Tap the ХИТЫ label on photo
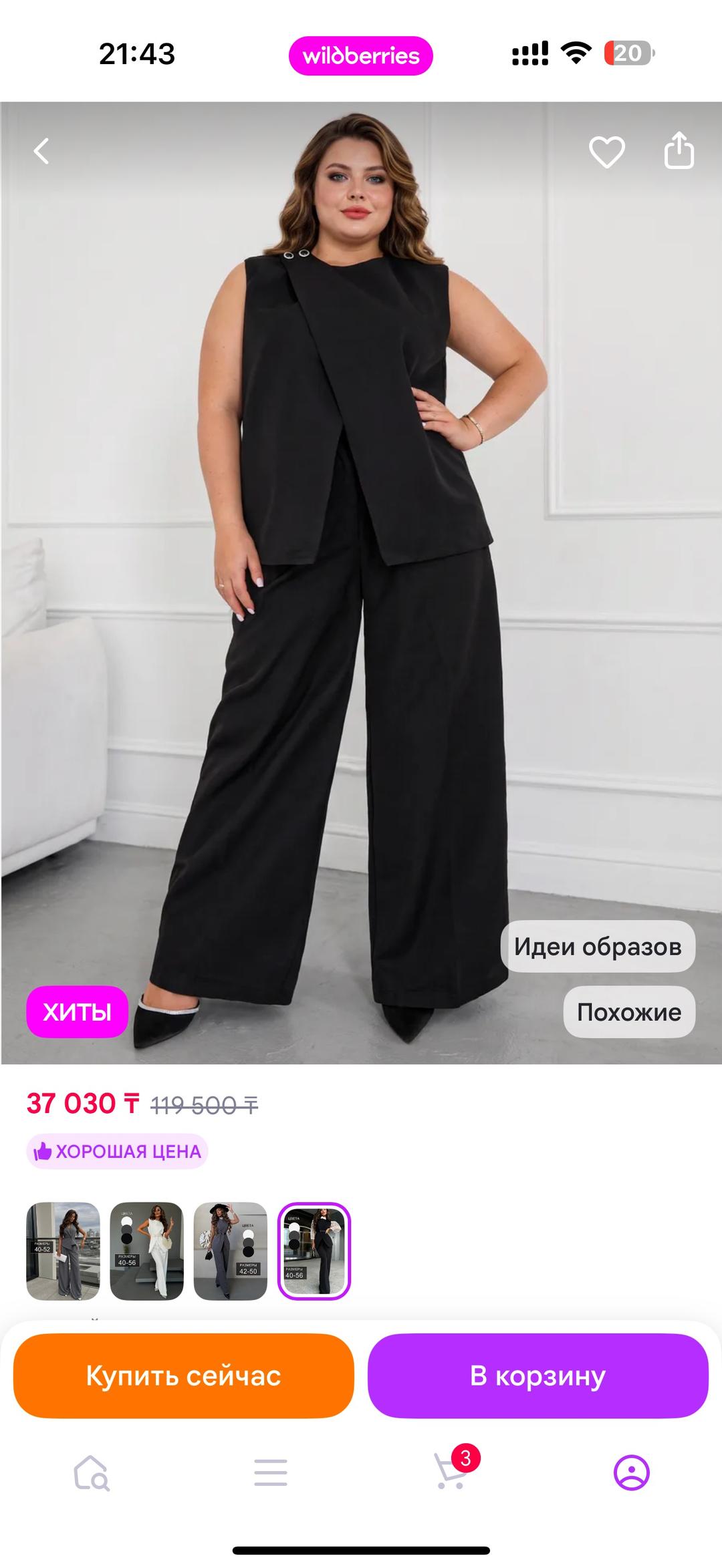 pos(77,1011)
